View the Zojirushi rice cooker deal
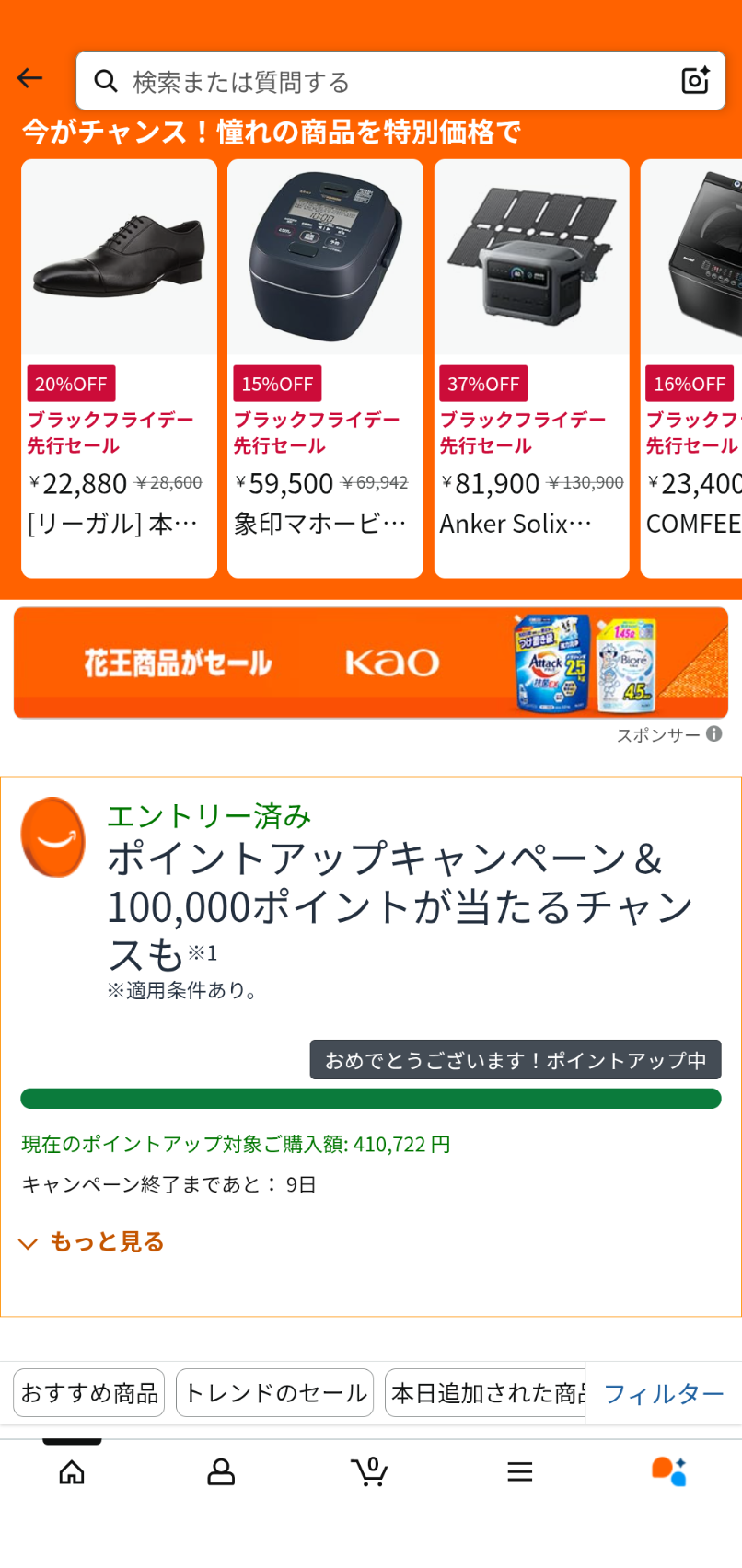Image resolution: width=742 pixels, height=1568 pixels. (325, 368)
